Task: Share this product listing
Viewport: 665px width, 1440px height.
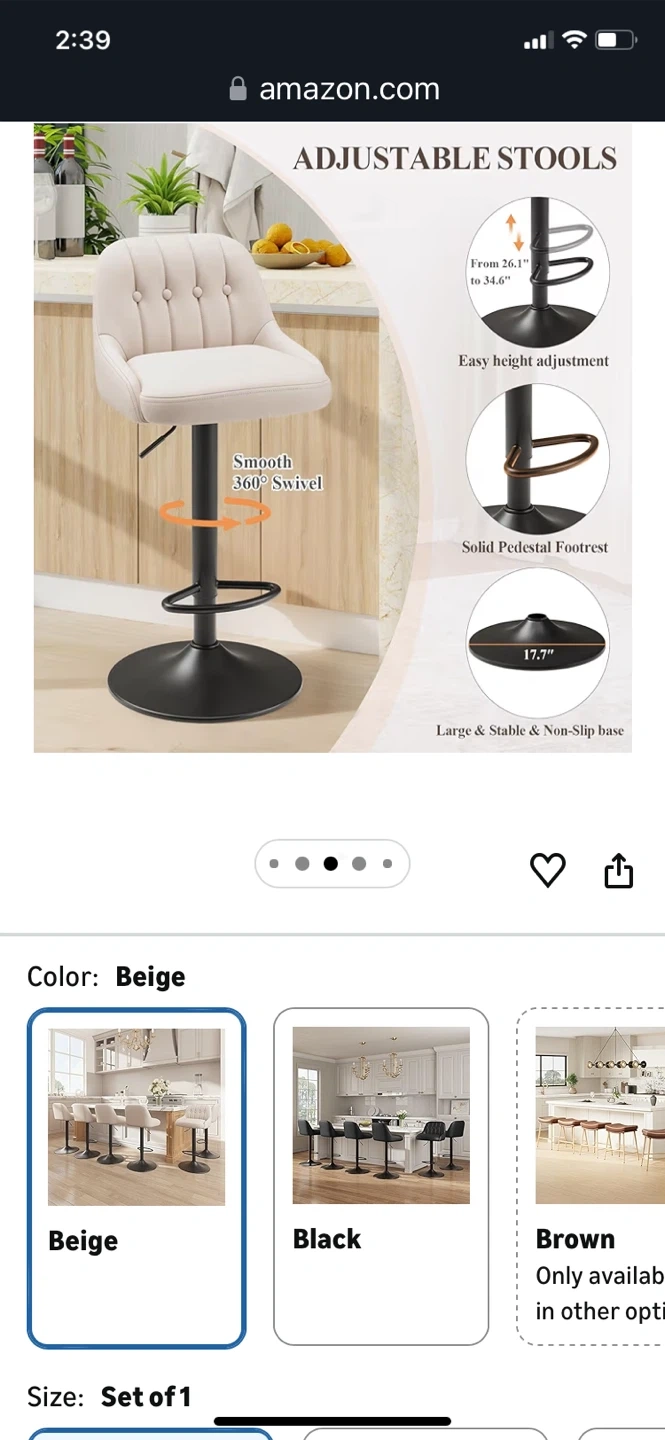Action: (x=619, y=870)
